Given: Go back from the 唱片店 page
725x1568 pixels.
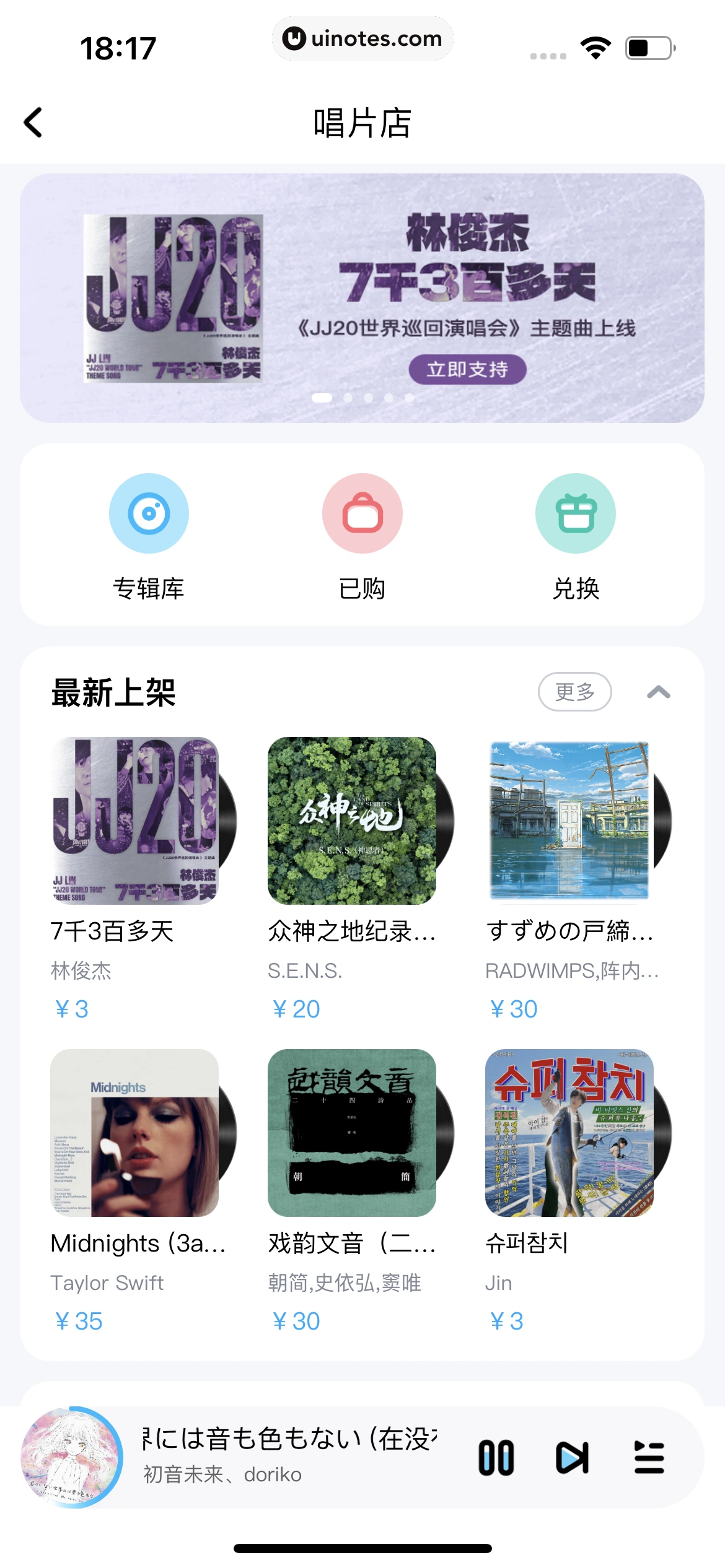Looking at the screenshot, I should click(33, 122).
